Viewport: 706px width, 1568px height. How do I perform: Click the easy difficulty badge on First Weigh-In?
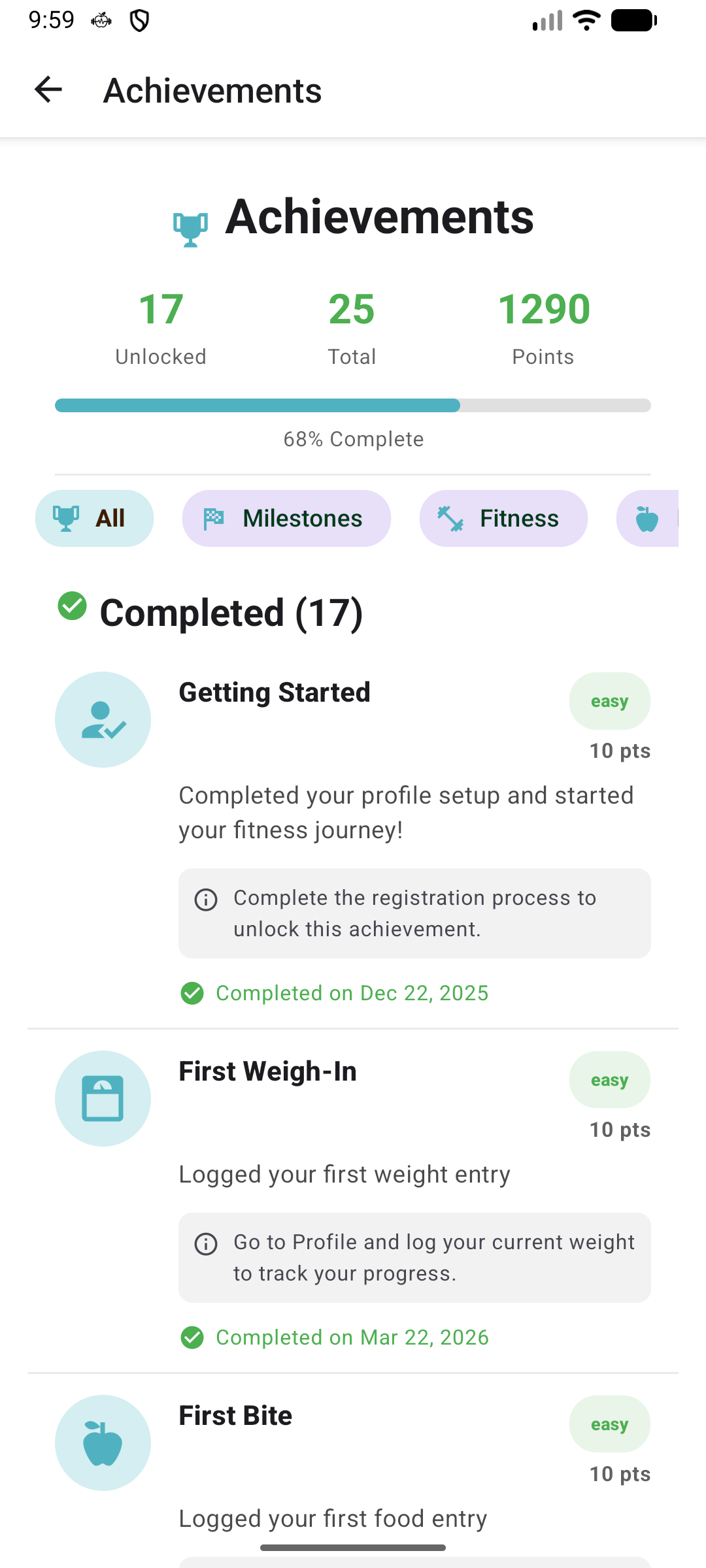point(609,1079)
